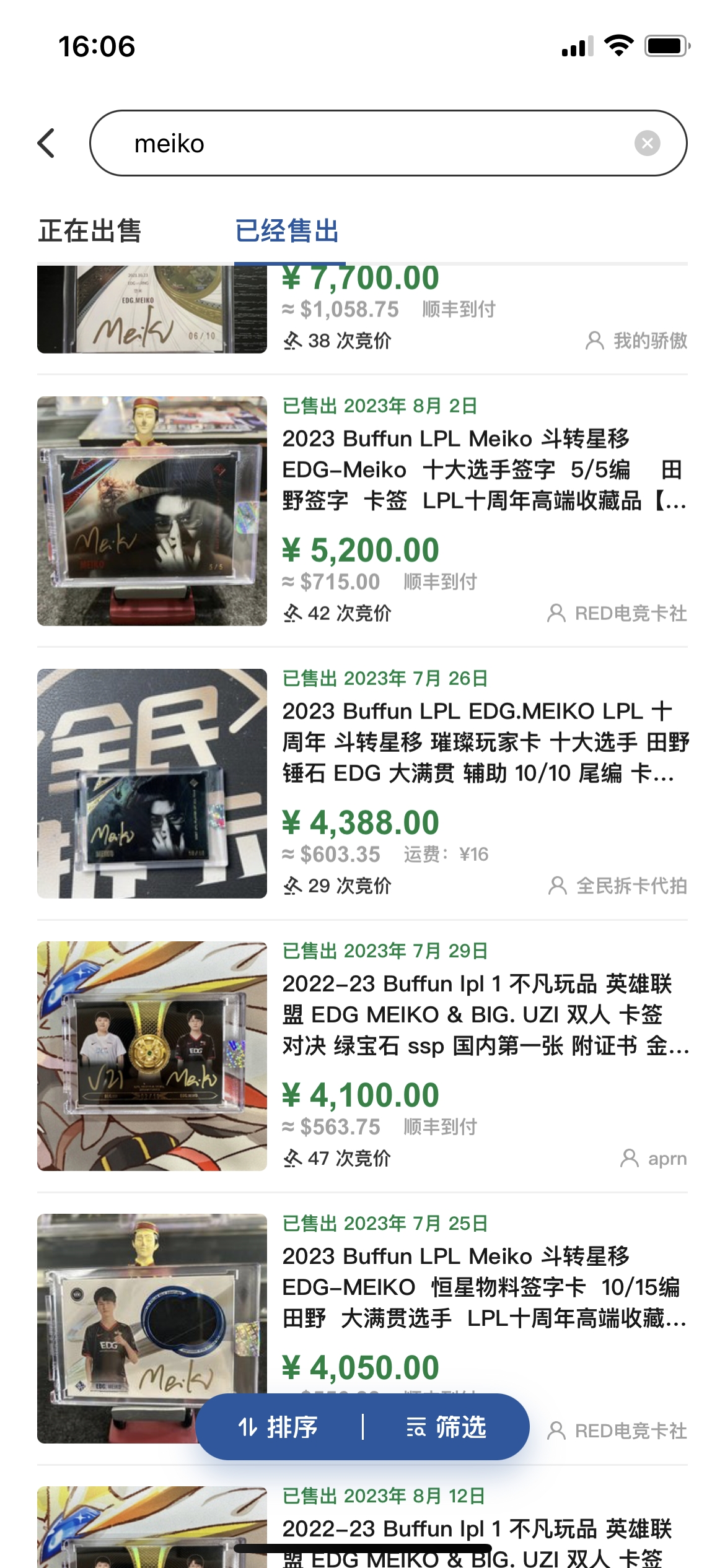The width and height of the screenshot is (725, 1568).
Task: Open the 筛选 filter options
Action: [x=446, y=1427]
